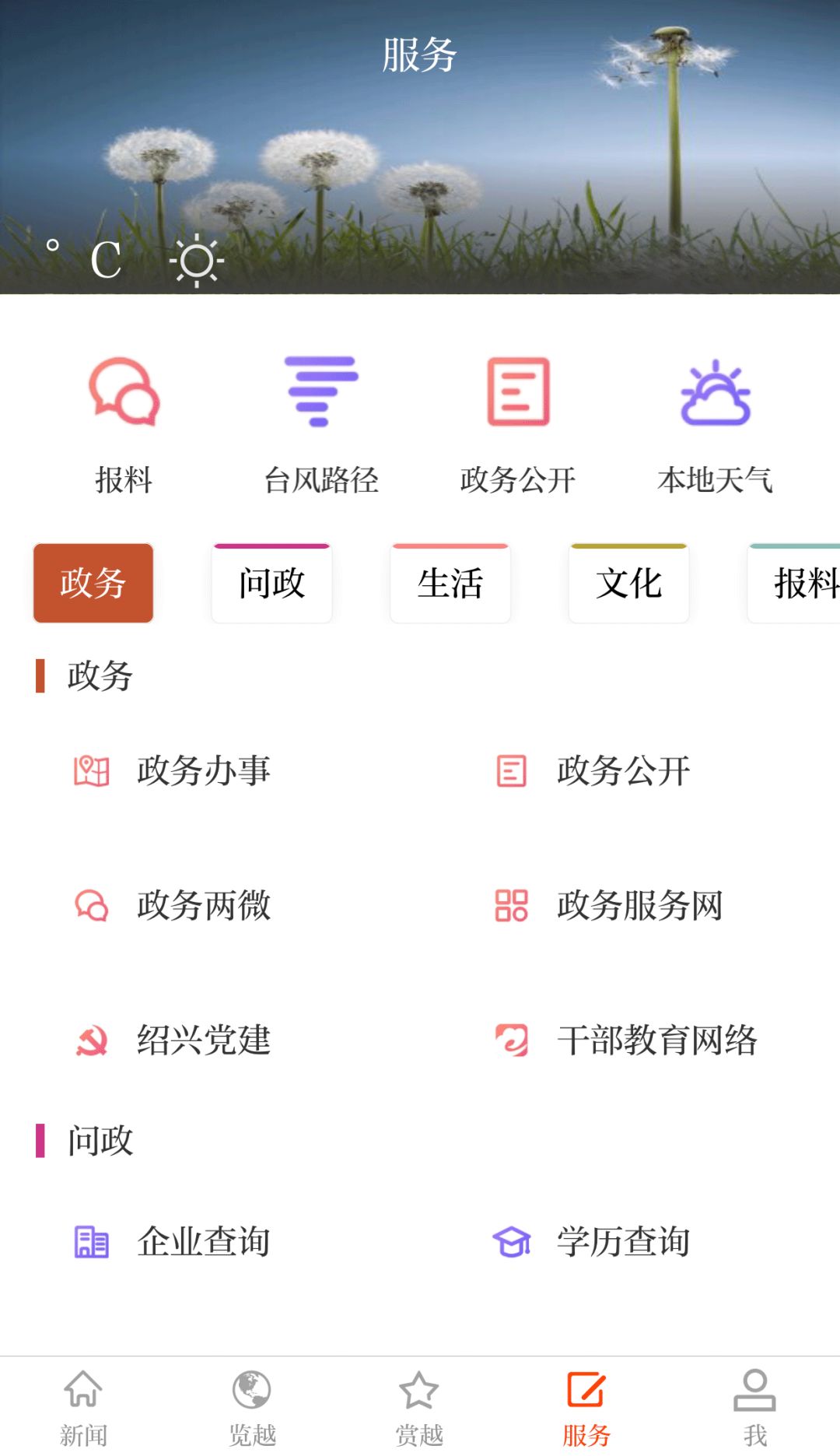Select the highlighted 政务 category tab

tap(93, 583)
